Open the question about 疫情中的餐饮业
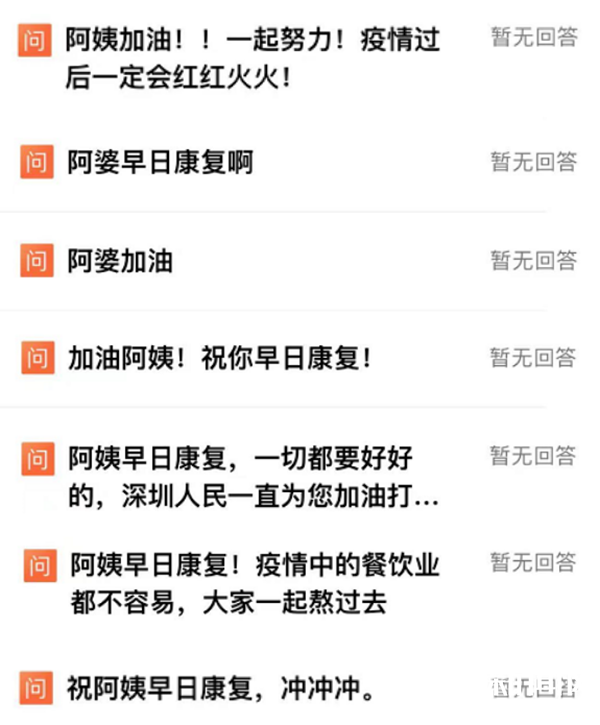The width and height of the screenshot is (600, 725). click(255, 583)
